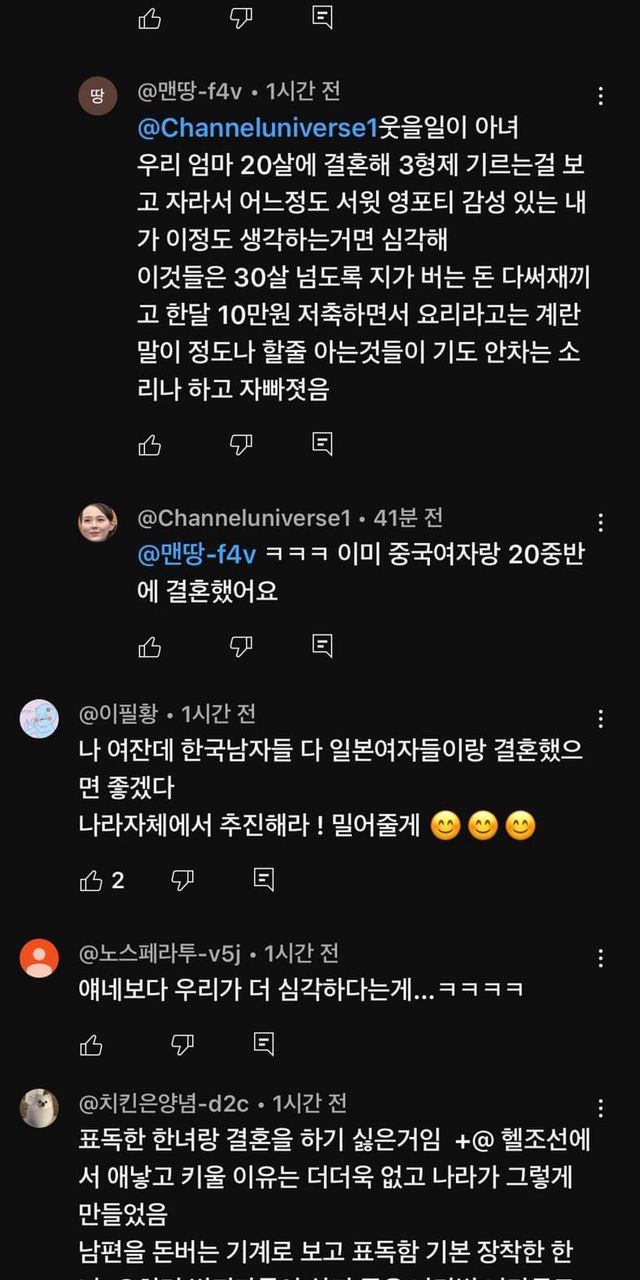Open overflow menu on @Channeluniverse1's reply
640x1280 pixels.
pyautogui.click(x=600, y=522)
